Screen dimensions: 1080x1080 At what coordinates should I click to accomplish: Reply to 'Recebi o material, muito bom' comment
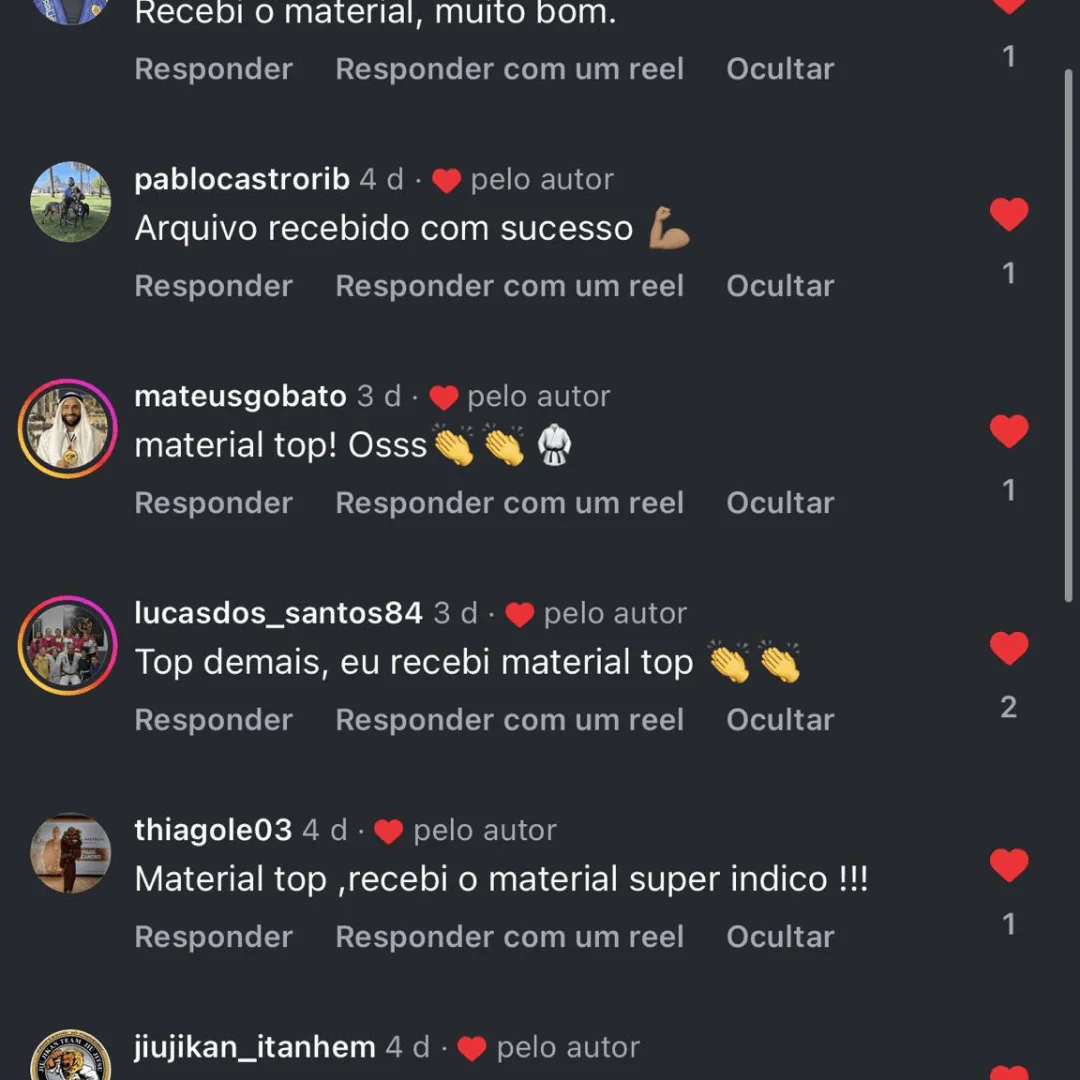[213, 69]
